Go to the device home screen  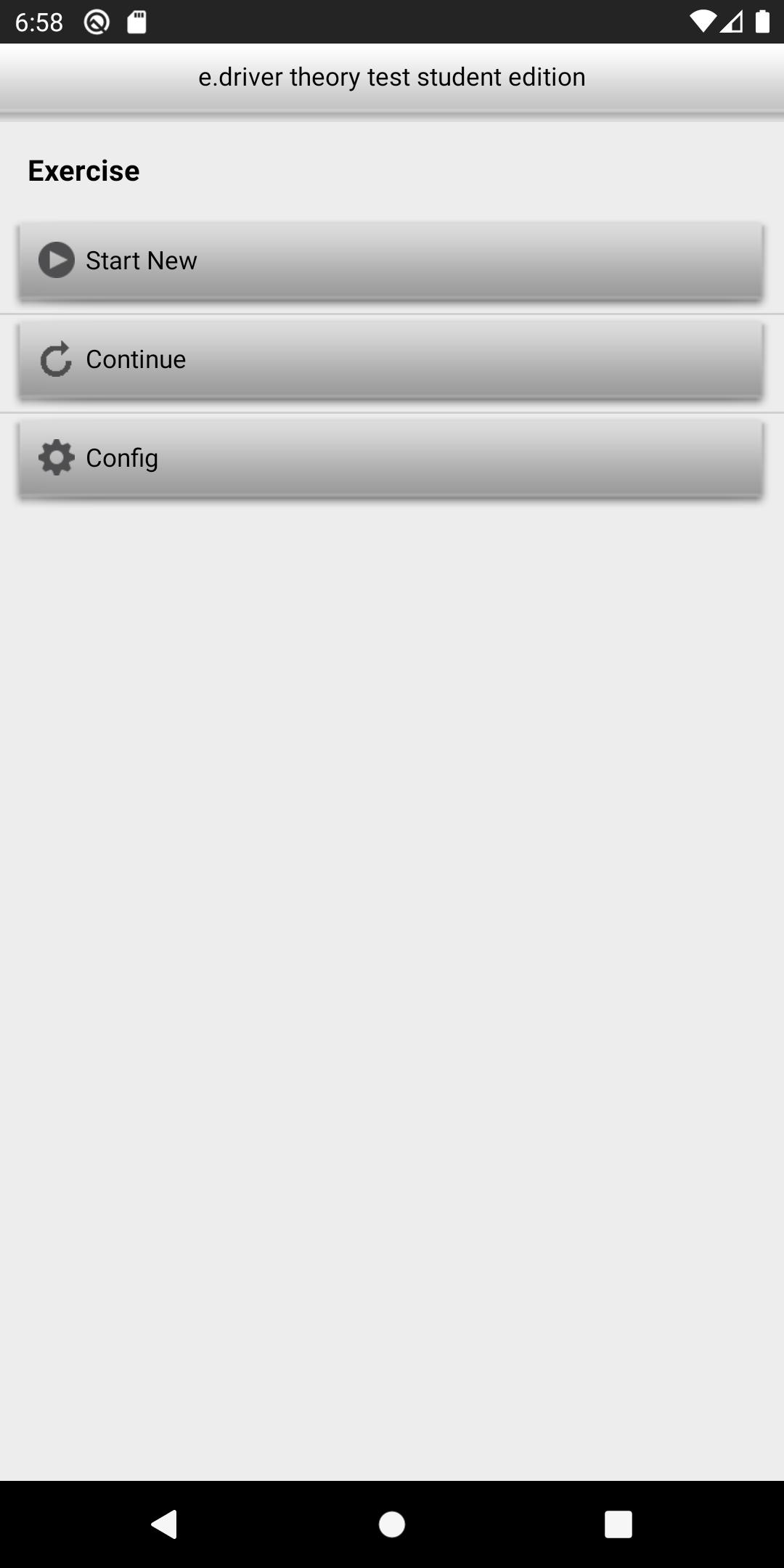click(392, 1524)
